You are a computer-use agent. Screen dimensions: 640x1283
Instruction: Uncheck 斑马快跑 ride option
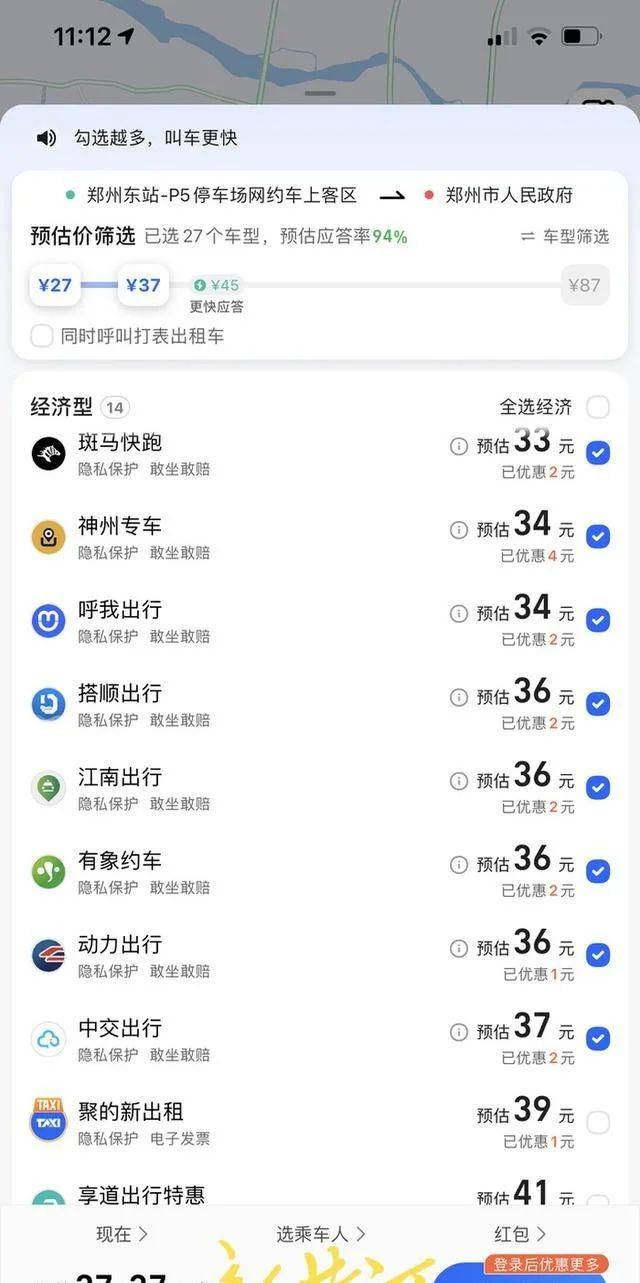point(598,453)
